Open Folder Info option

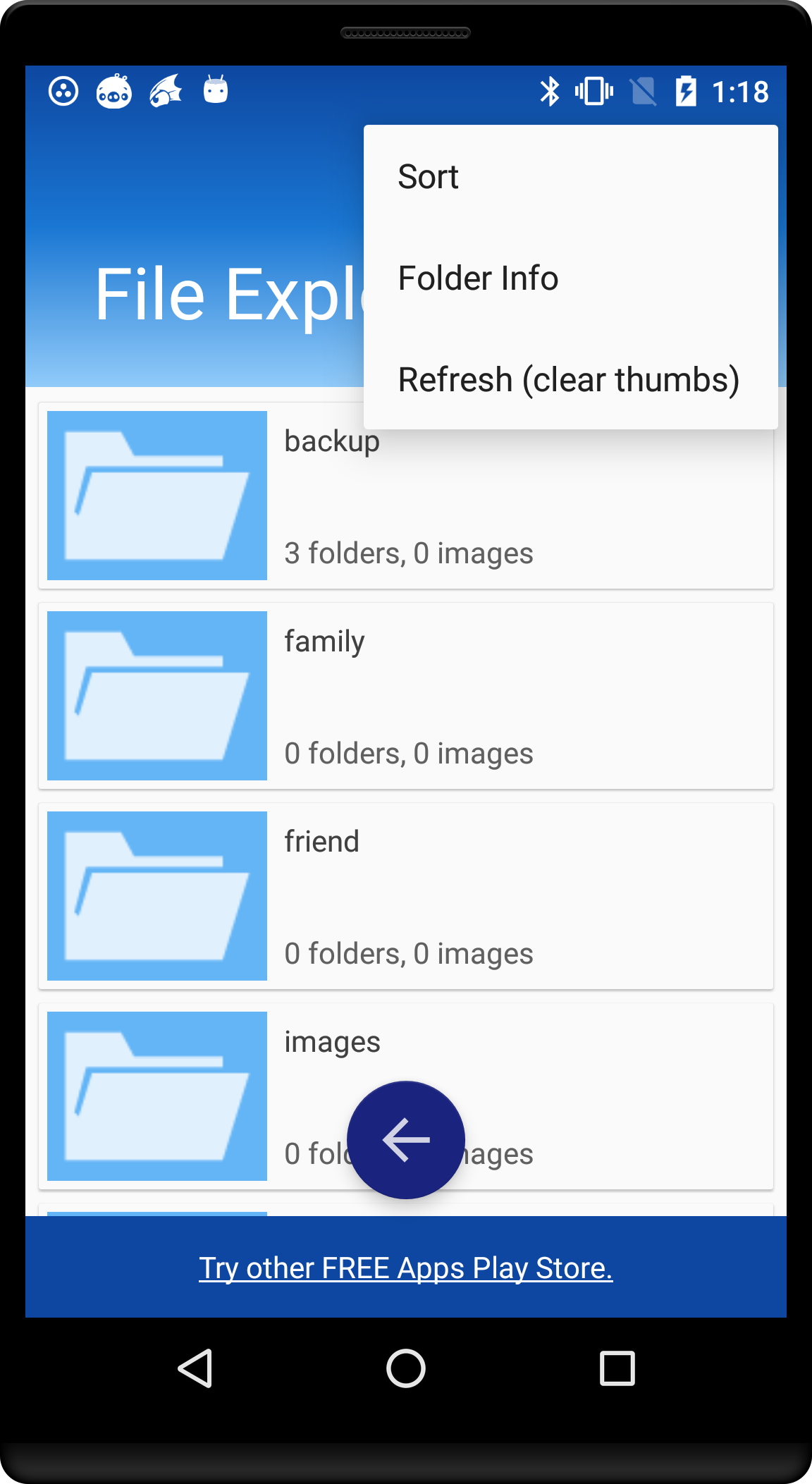click(x=570, y=278)
